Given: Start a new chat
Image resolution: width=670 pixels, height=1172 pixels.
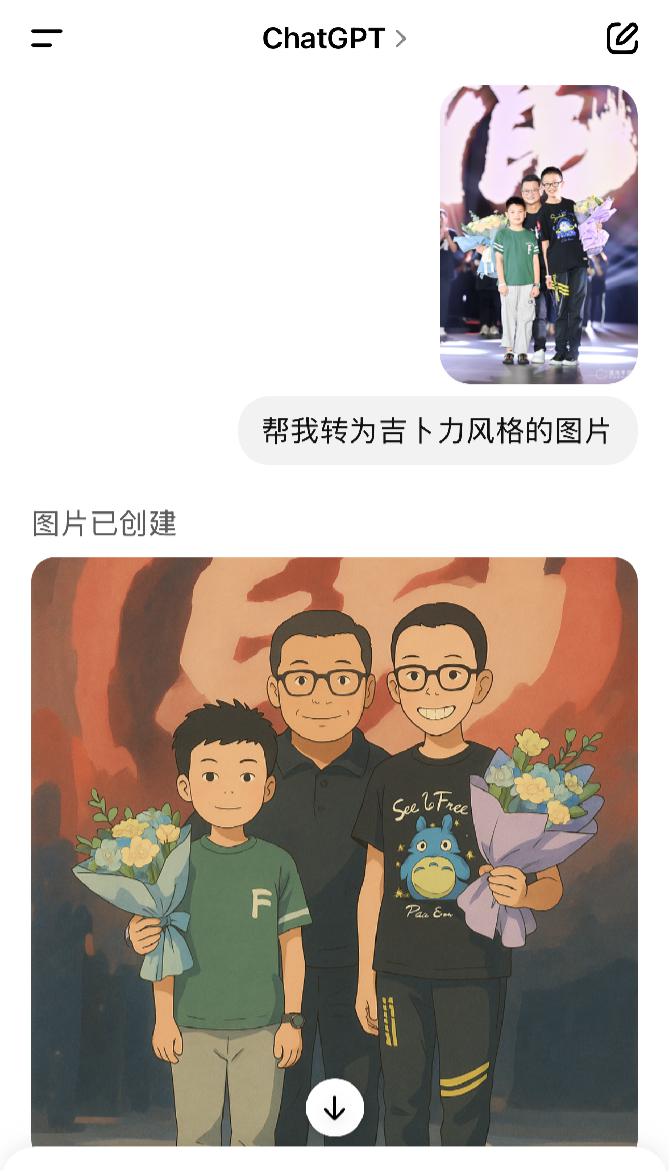Looking at the screenshot, I should pyautogui.click(x=622, y=39).
